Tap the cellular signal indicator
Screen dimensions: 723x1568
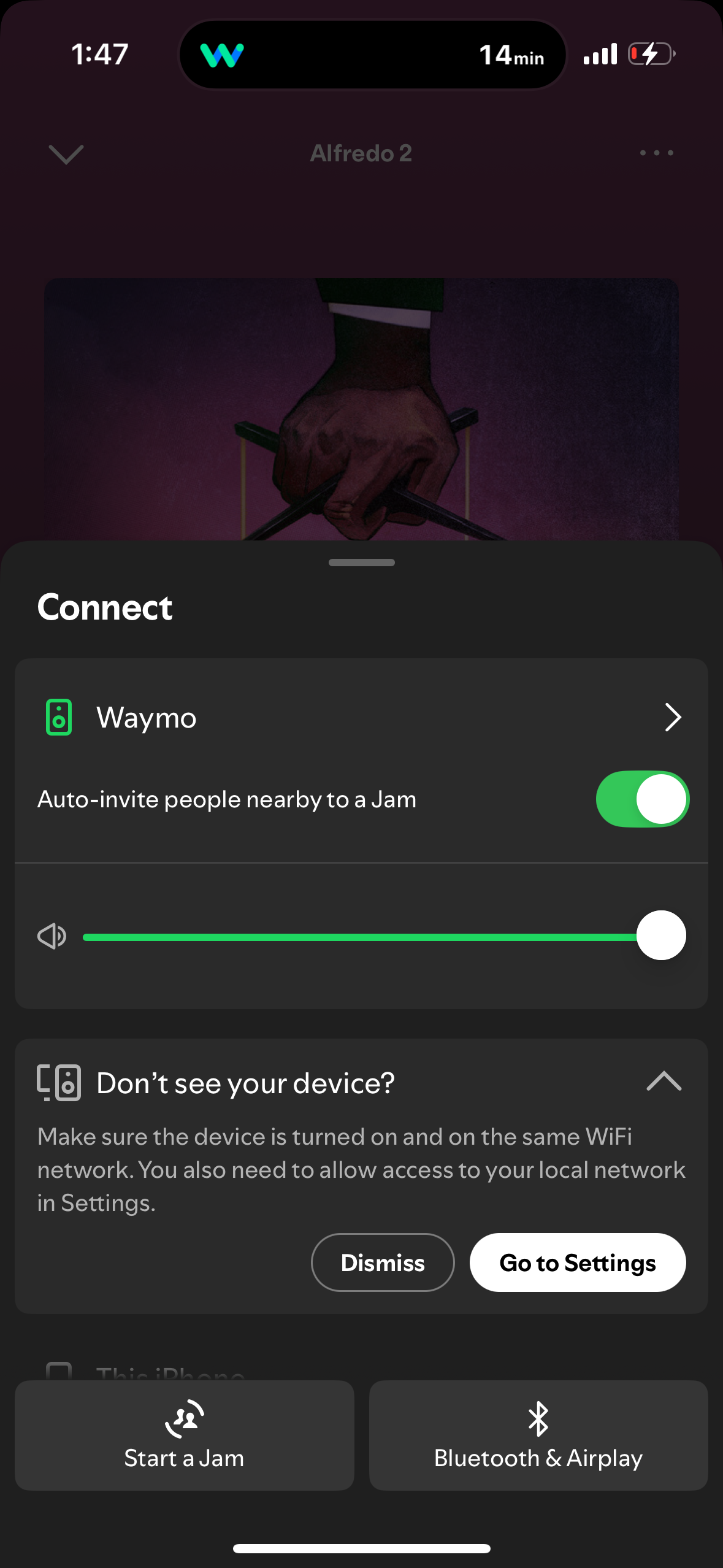(600, 55)
